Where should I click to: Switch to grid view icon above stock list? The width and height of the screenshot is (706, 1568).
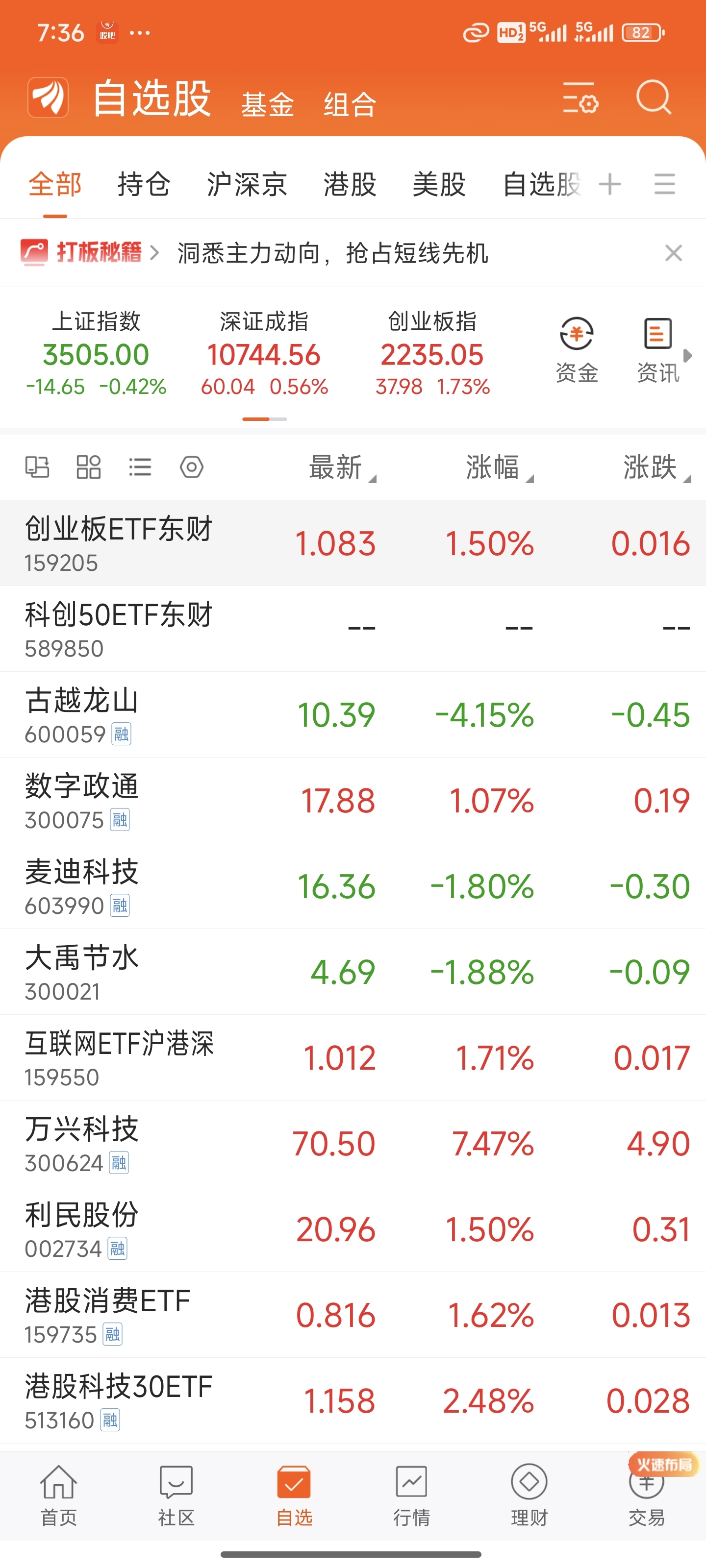point(87,467)
